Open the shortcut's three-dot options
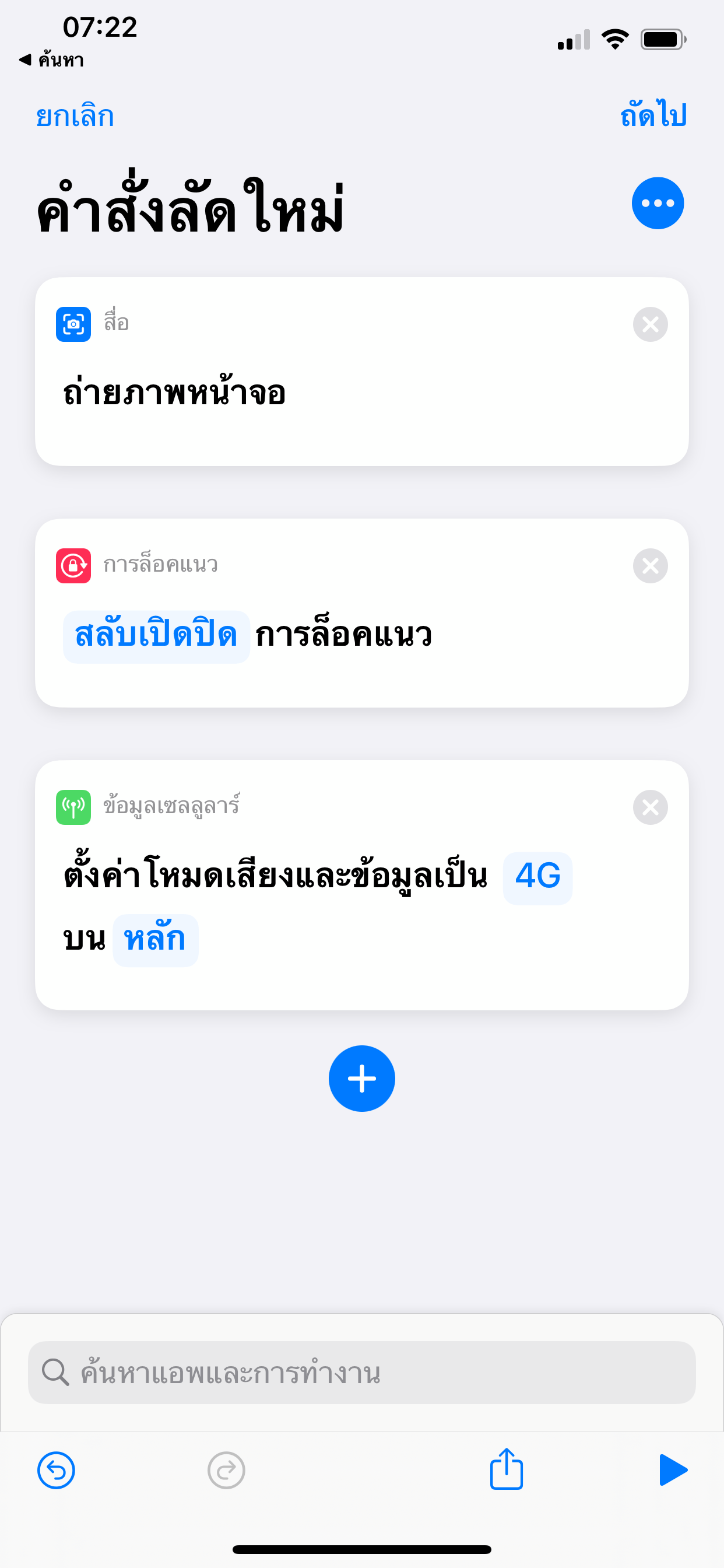The width and height of the screenshot is (724, 1568). tap(657, 204)
